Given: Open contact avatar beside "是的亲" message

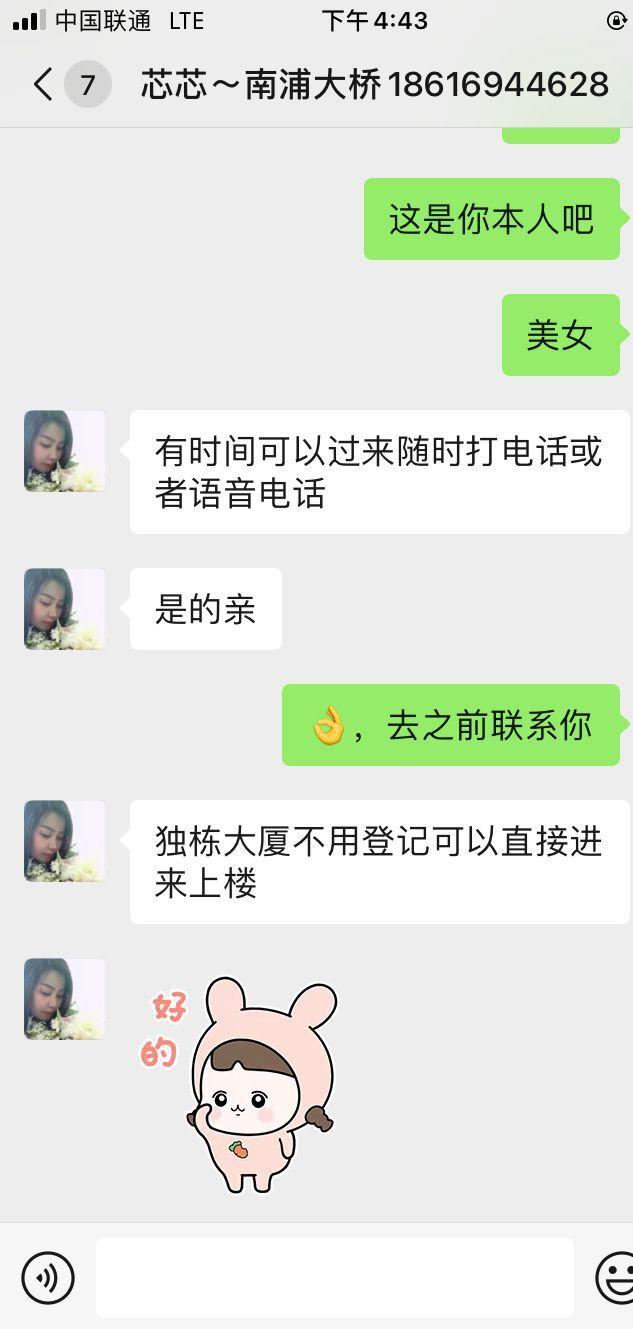Looking at the screenshot, I should tap(65, 609).
